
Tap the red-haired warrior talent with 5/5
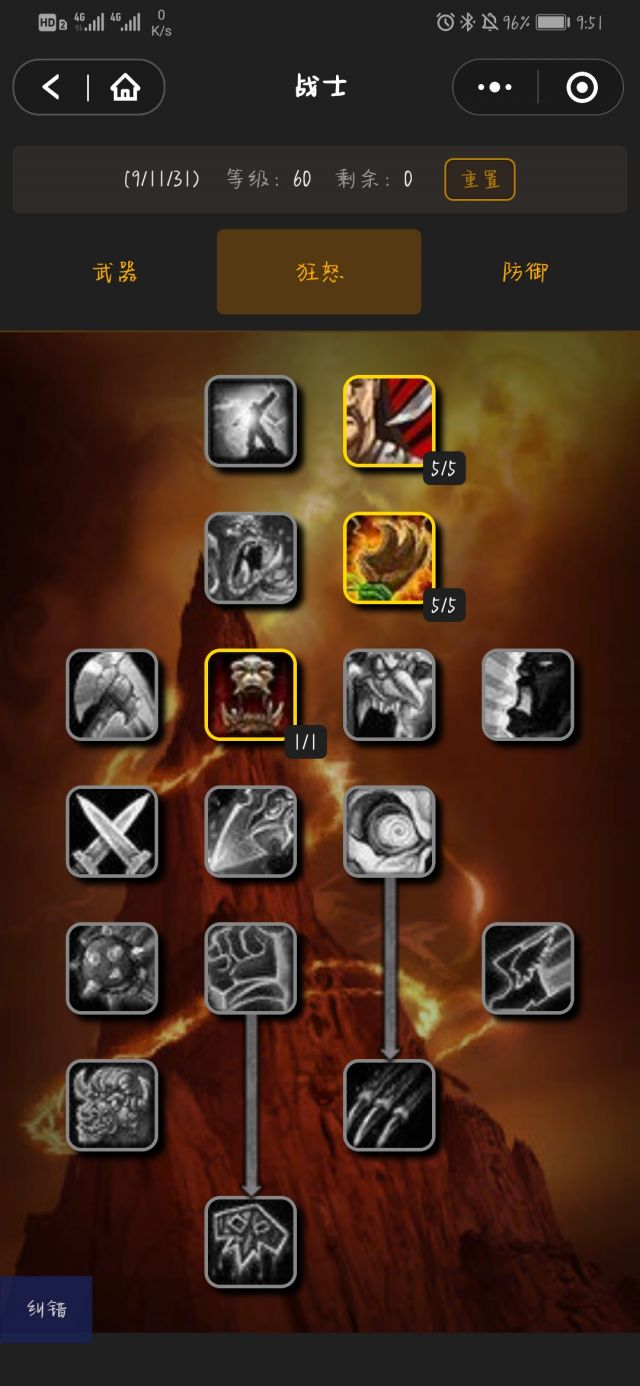[x=389, y=421]
